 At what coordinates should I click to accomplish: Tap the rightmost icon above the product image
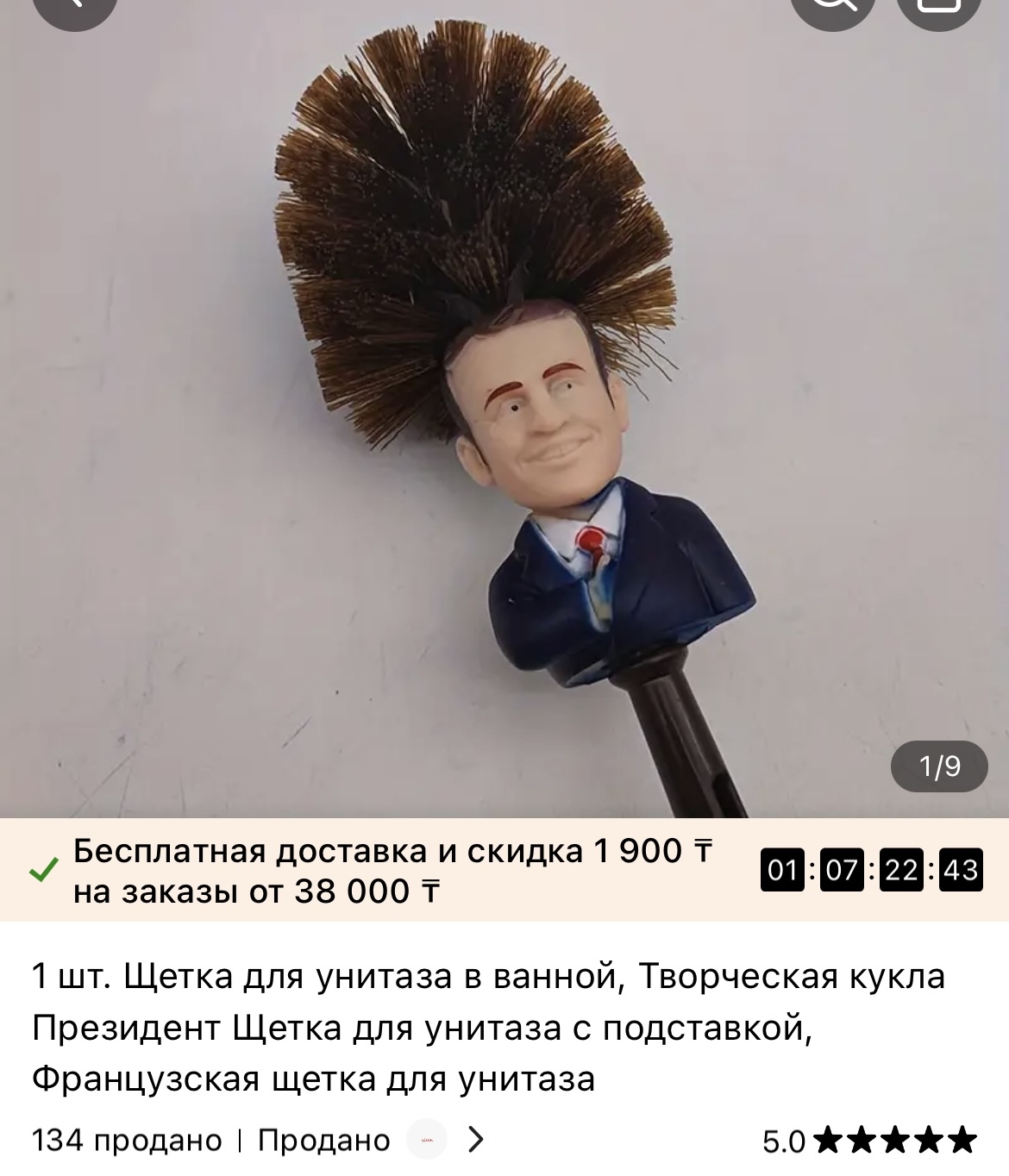pos(939,7)
